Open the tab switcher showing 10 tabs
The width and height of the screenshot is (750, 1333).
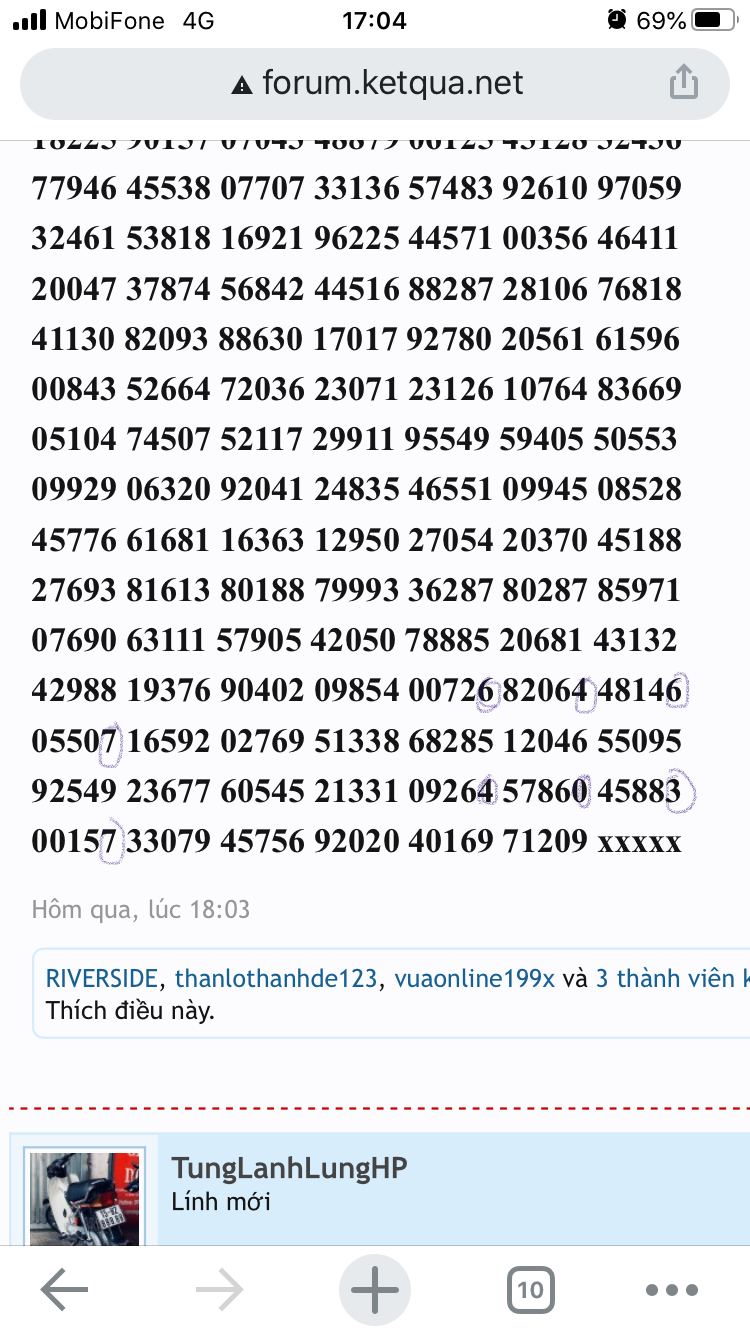(x=531, y=1290)
